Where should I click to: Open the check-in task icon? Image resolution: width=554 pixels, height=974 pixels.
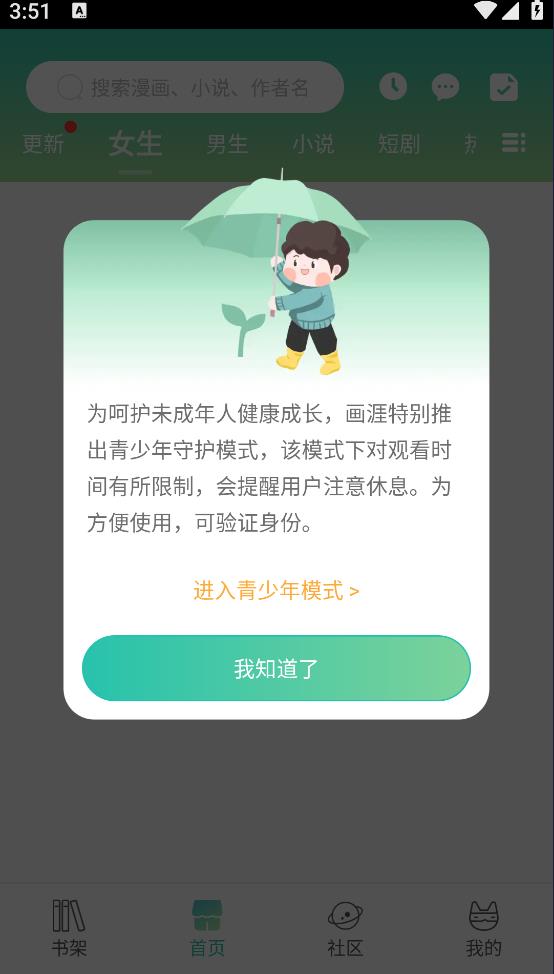(x=504, y=87)
